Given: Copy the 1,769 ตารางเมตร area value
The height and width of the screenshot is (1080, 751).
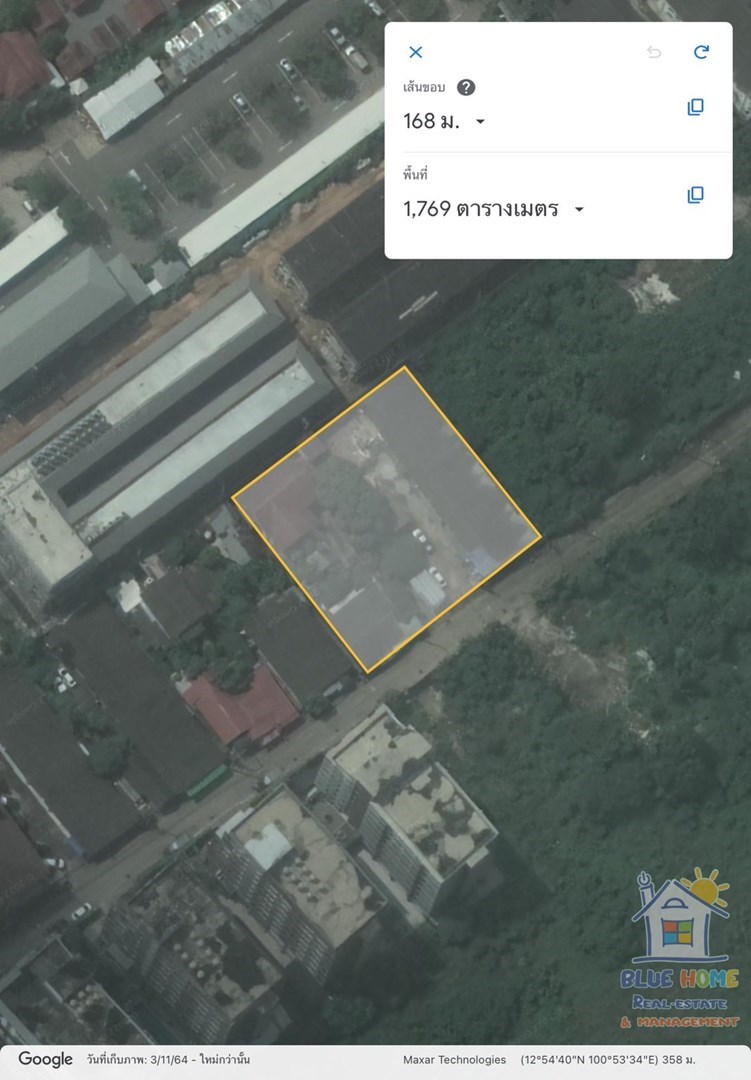Looking at the screenshot, I should (695, 195).
